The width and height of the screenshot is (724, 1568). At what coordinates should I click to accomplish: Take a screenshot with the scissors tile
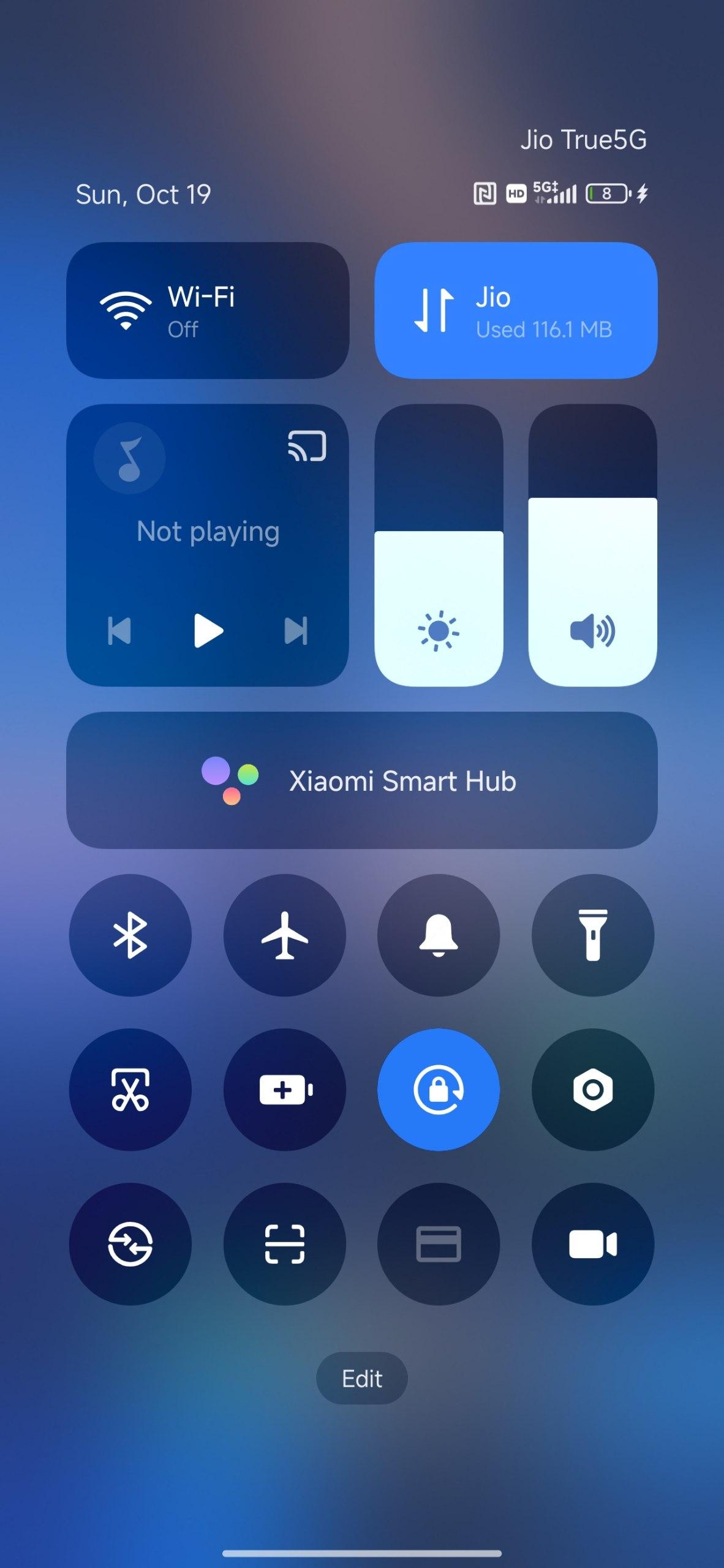pos(130,1090)
